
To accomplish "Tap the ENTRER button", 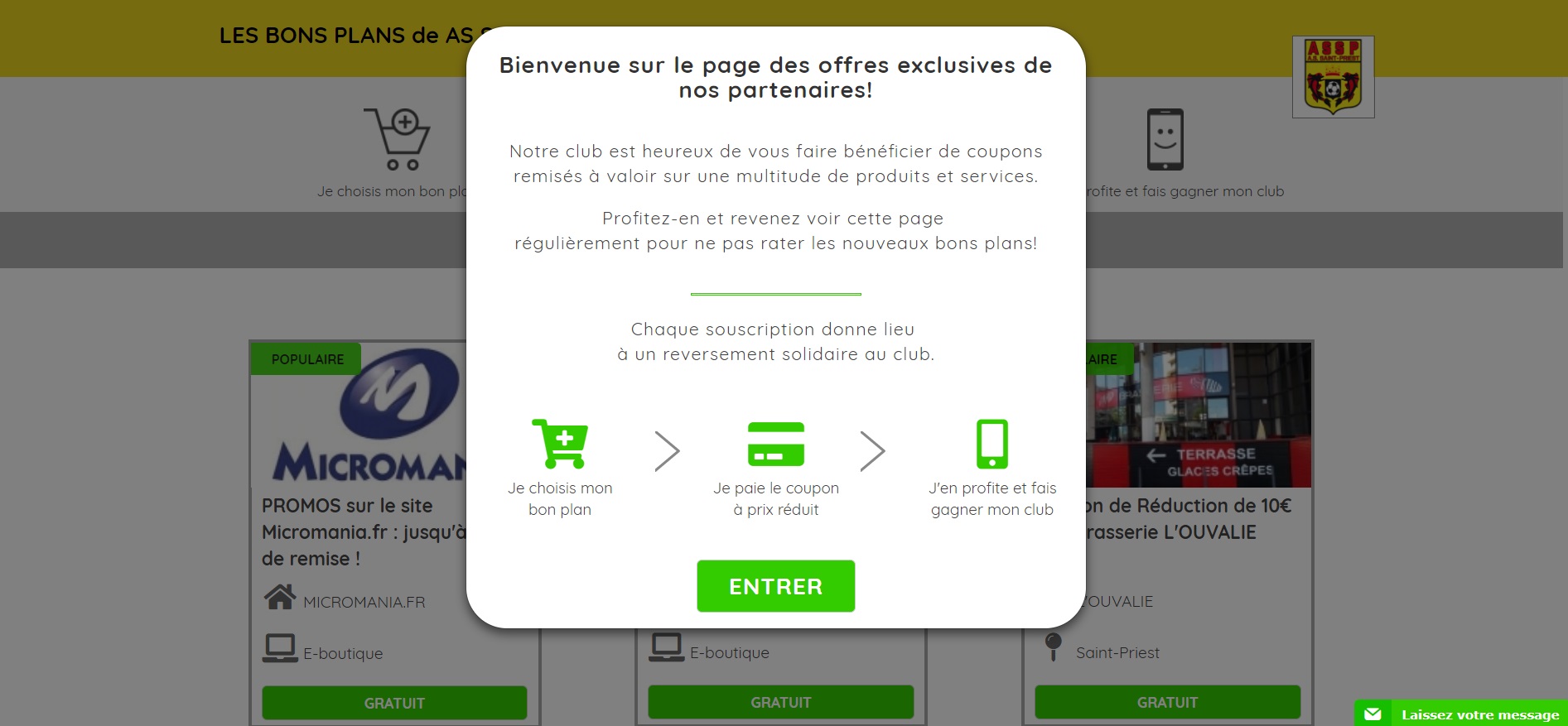I will coord(775,586).
